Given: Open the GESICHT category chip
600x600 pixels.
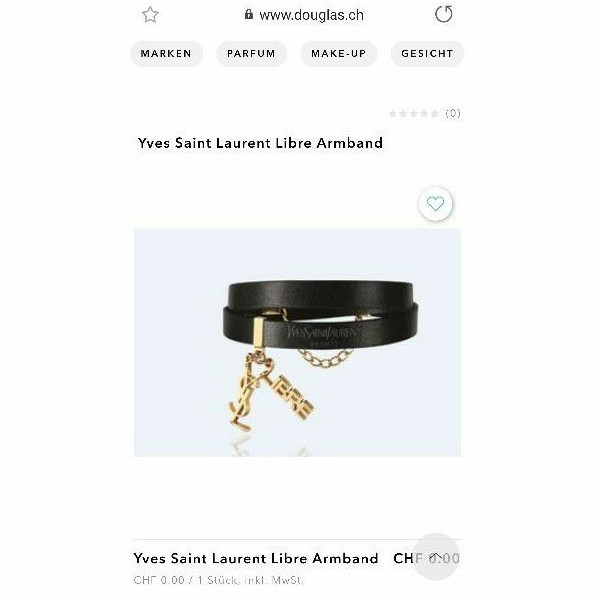Looking at the screenshot, I should pos(427,54).
